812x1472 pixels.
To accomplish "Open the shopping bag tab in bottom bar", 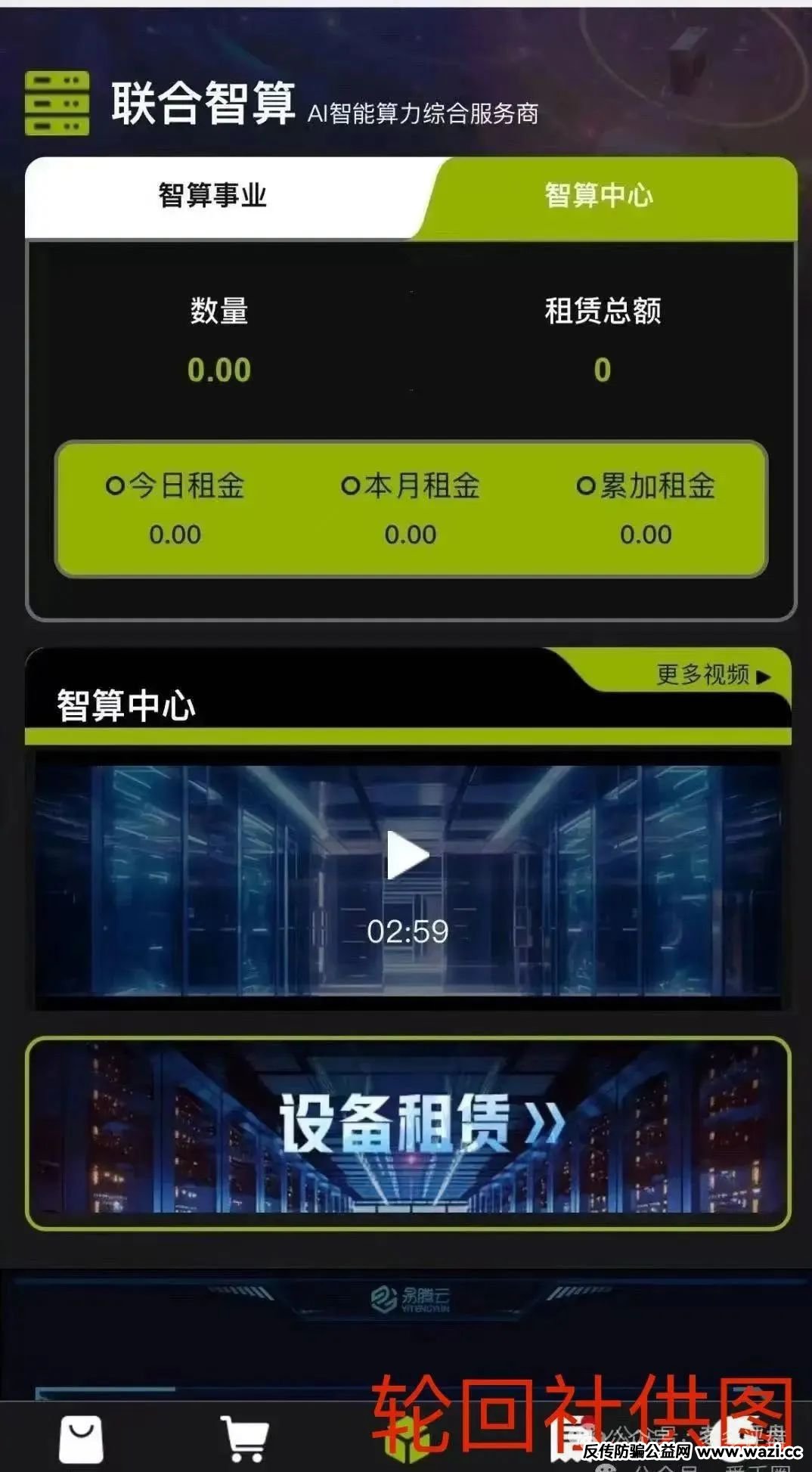I will click(x=81, y=1439).
